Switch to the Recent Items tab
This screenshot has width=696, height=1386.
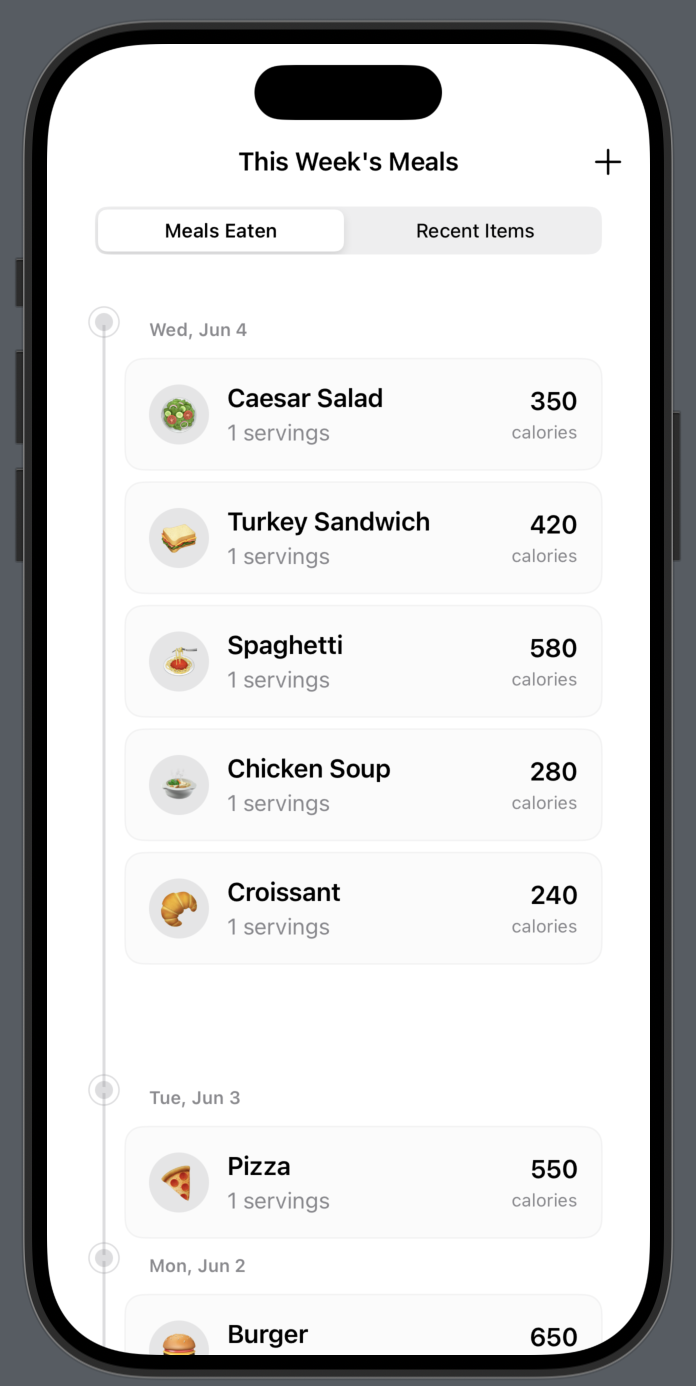(474, 231)
